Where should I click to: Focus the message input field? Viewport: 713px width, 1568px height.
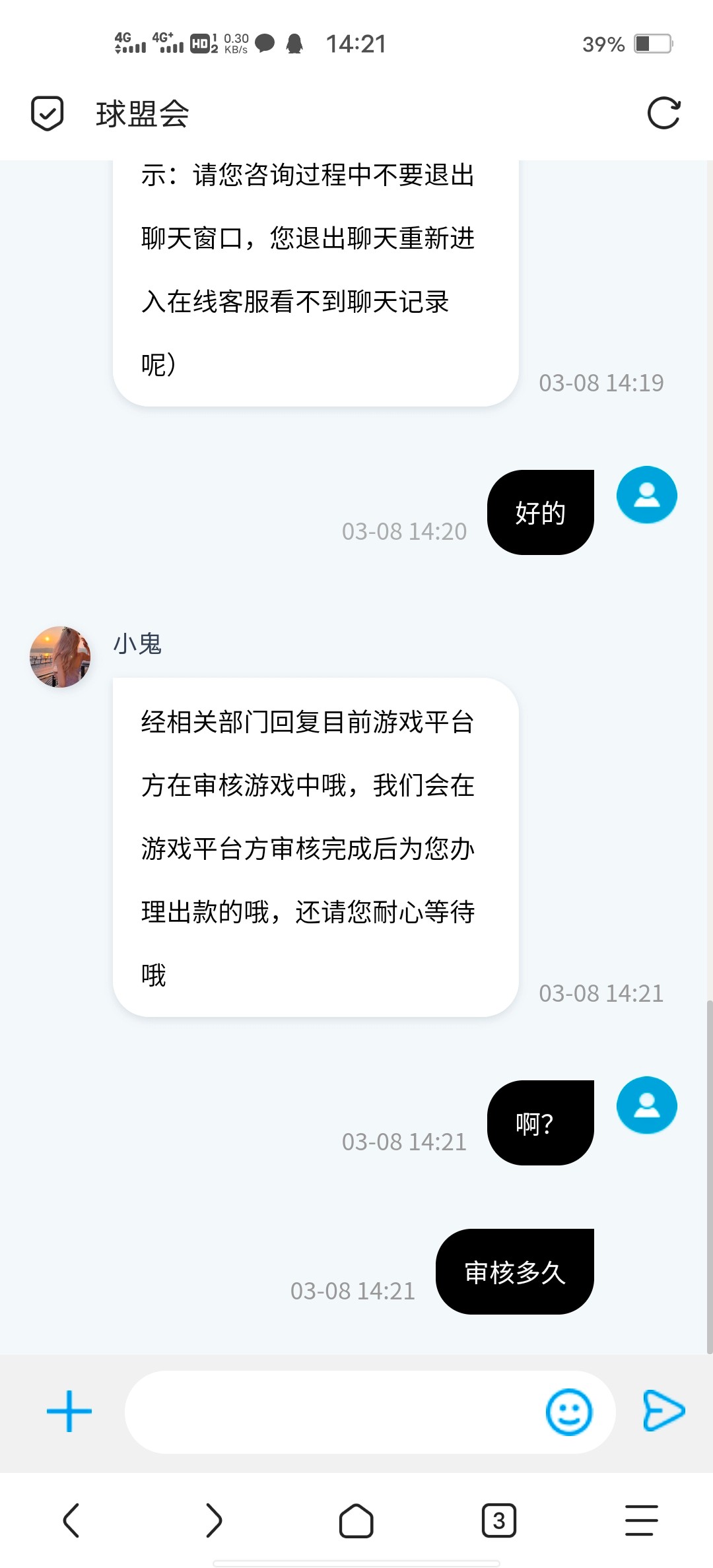[330, 1412]
